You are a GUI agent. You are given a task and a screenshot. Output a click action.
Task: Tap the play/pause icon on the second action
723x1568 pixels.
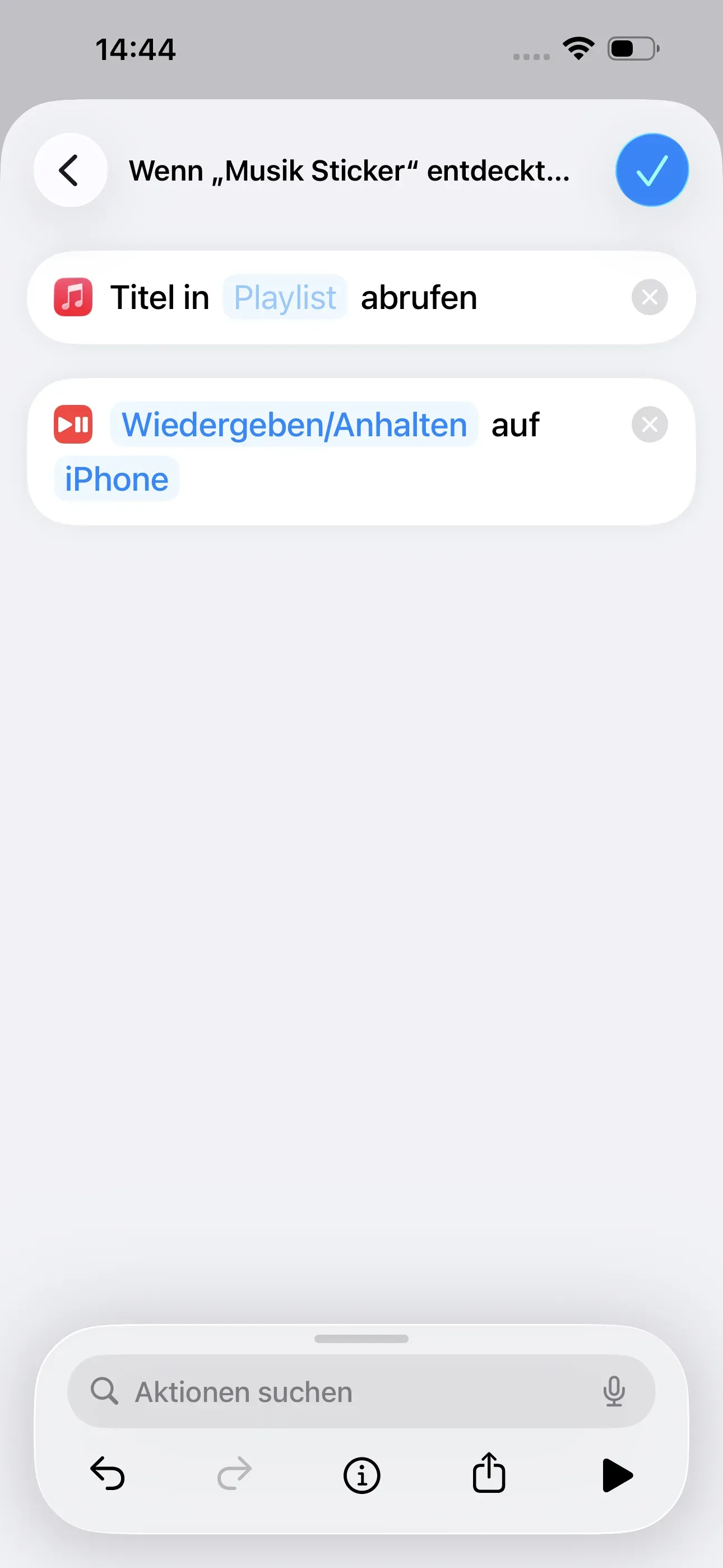73,425
